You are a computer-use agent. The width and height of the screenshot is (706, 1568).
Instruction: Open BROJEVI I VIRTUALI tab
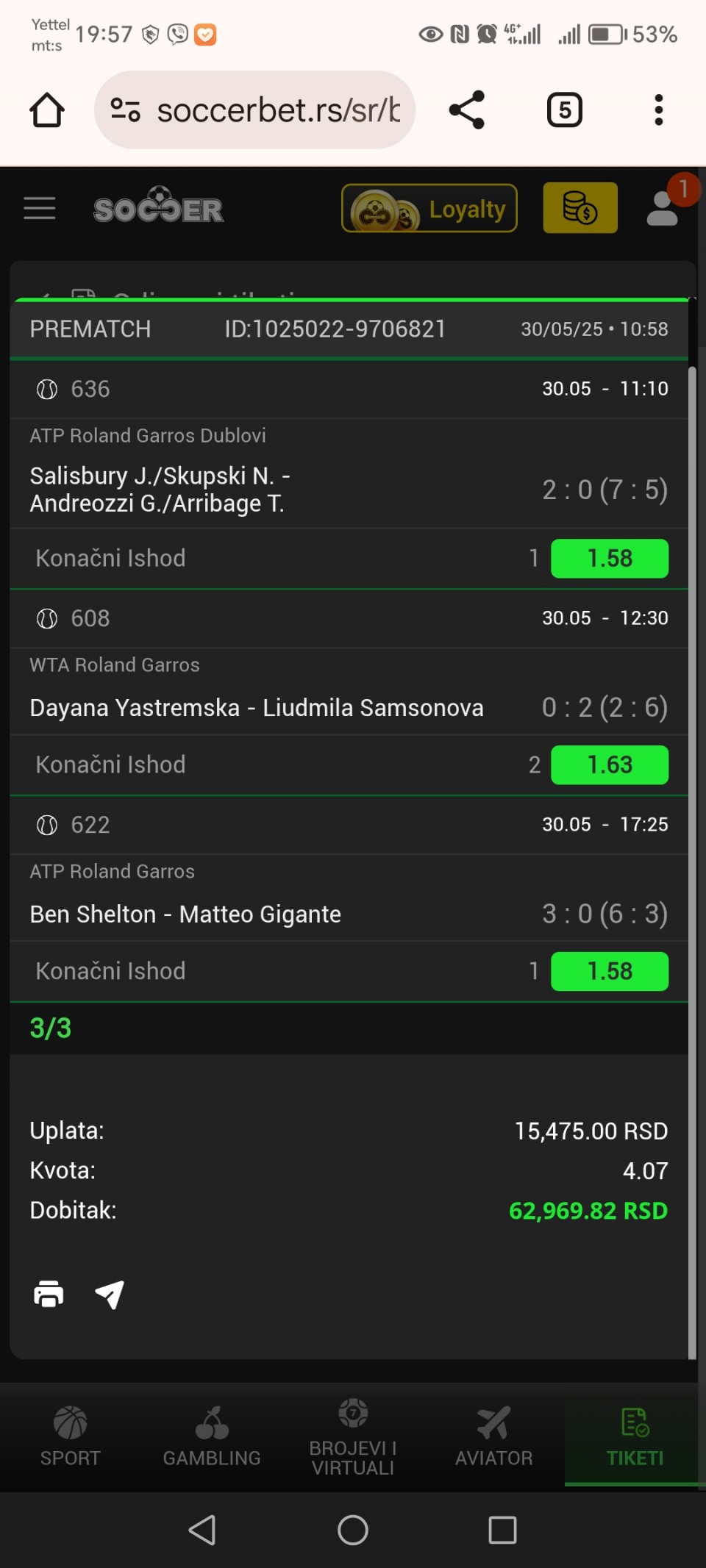[x=353, y=1436]
